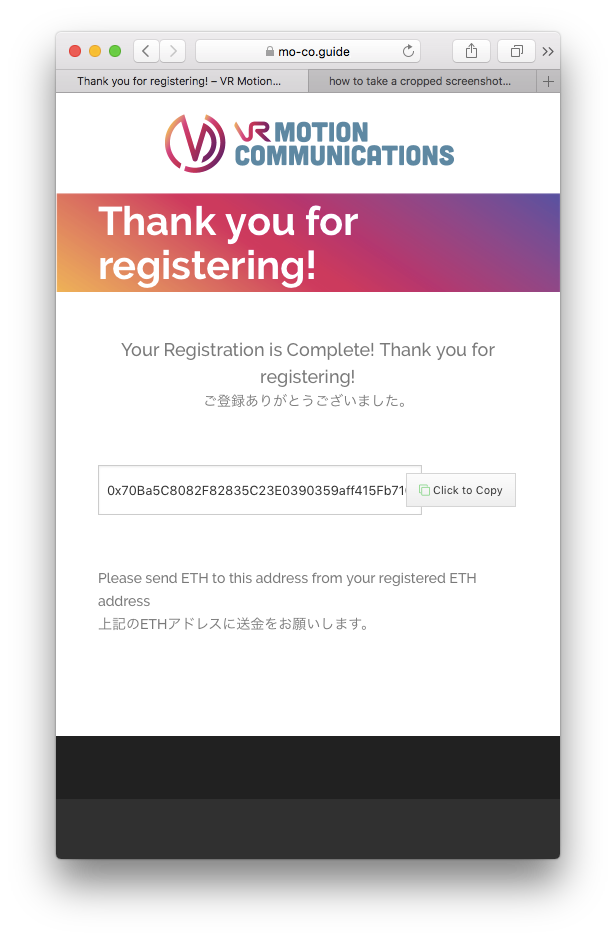
Task: Click the Click to Copy button
Action: tap(461, 490)
